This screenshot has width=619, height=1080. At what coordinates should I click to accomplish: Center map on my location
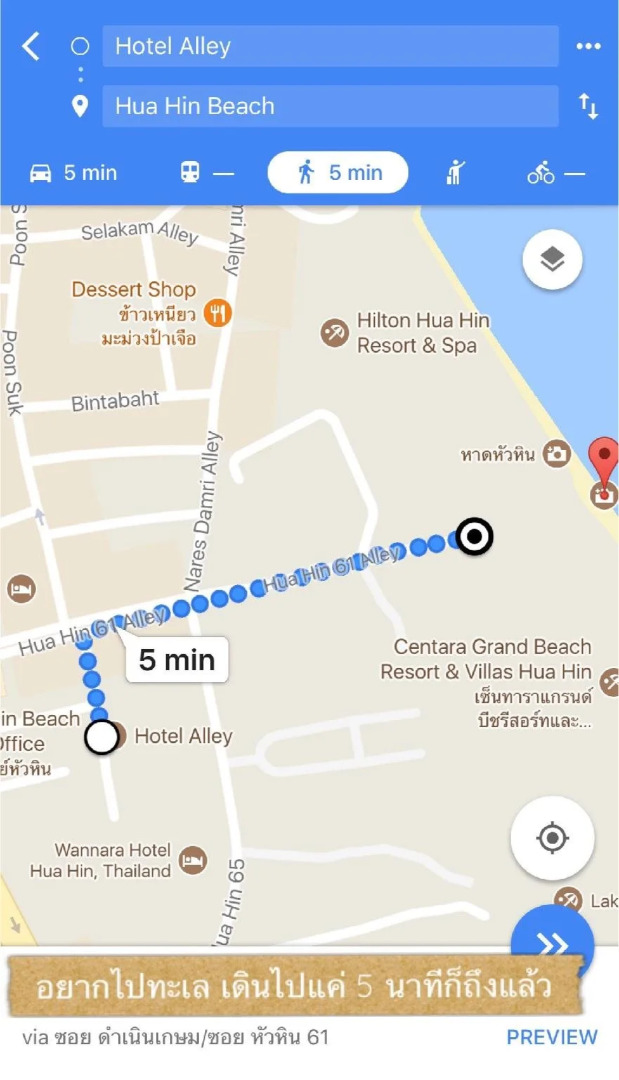click(x=552, y=837)
